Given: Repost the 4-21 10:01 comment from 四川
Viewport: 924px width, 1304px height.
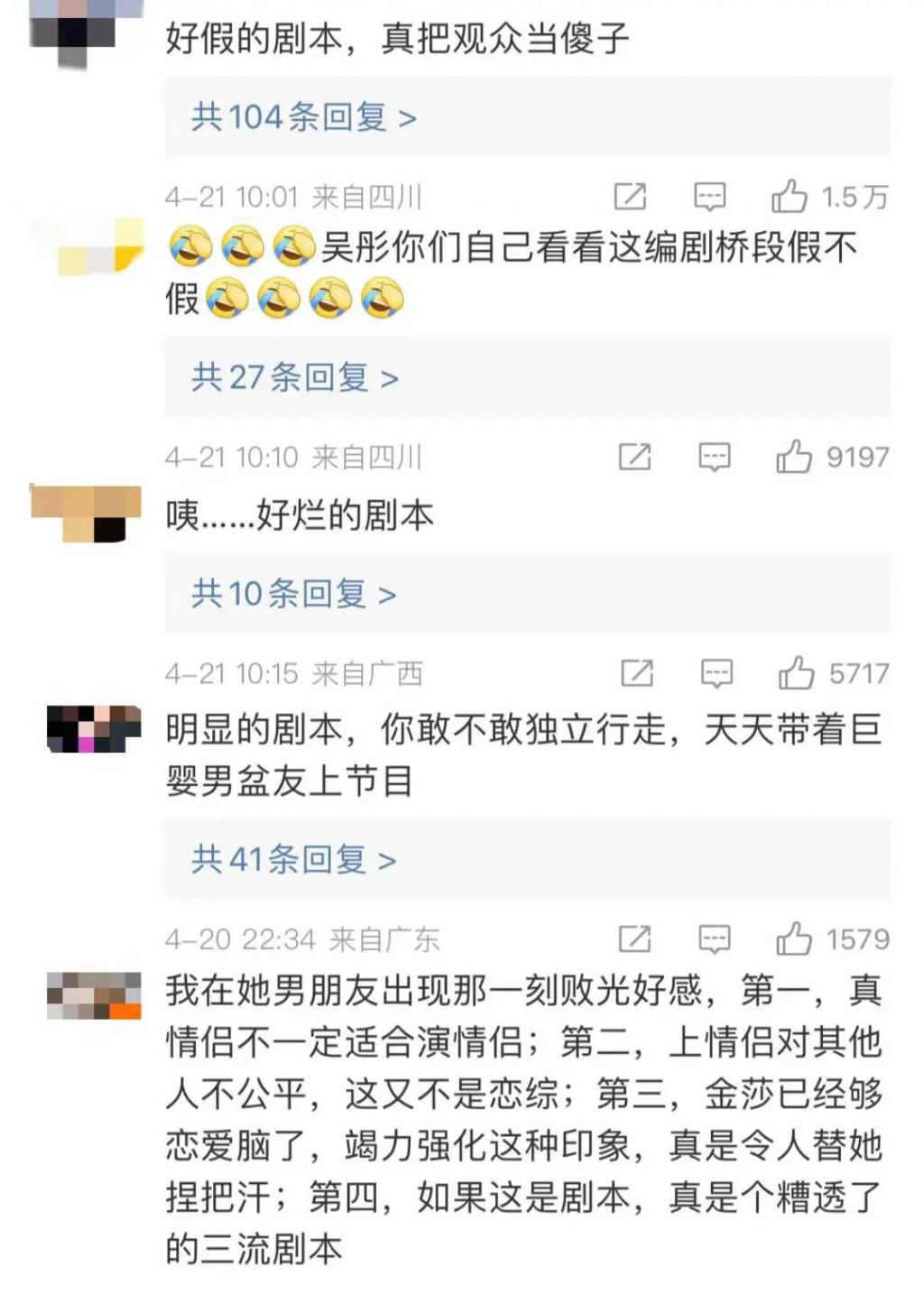Looking at the screenshot, I should pos(630,196).
